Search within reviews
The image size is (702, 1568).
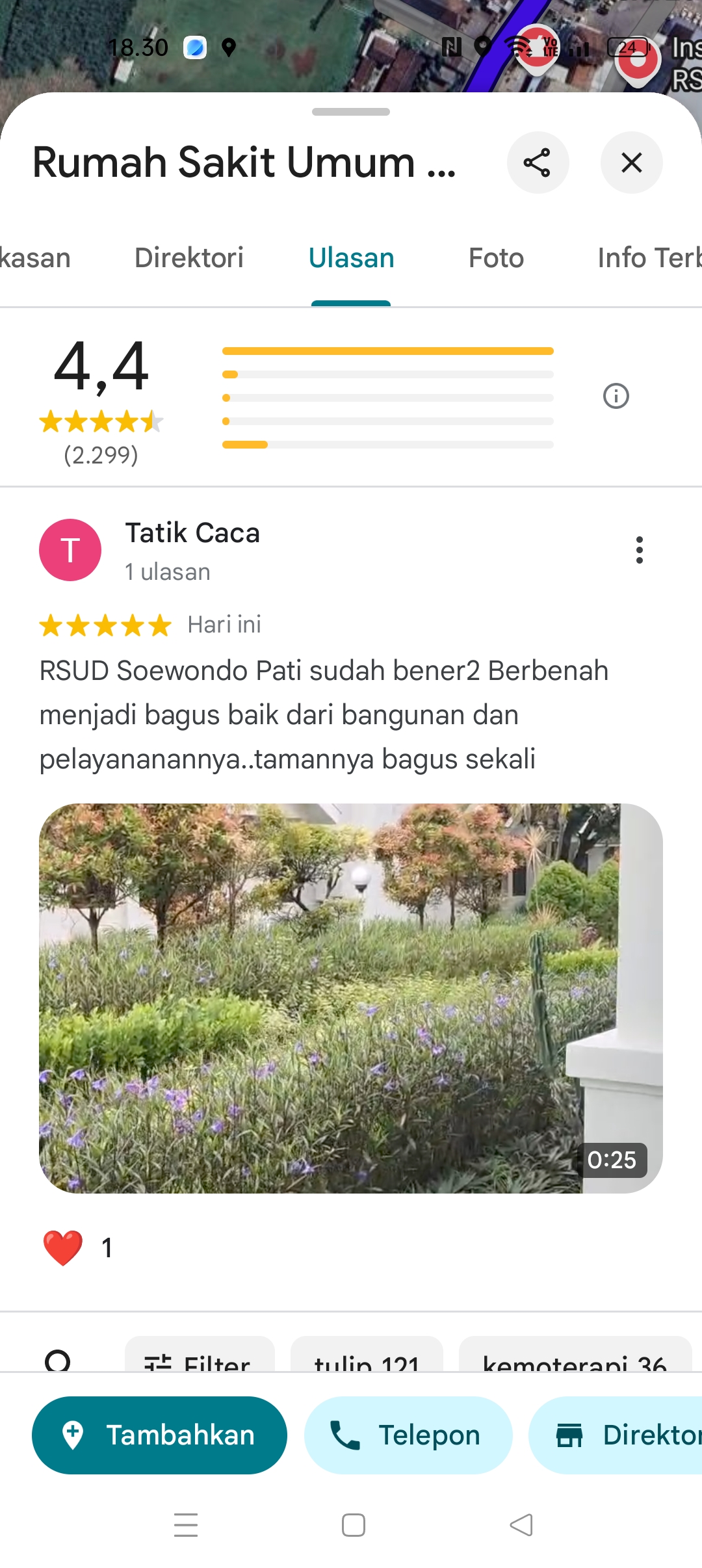tap(58, 1360)
